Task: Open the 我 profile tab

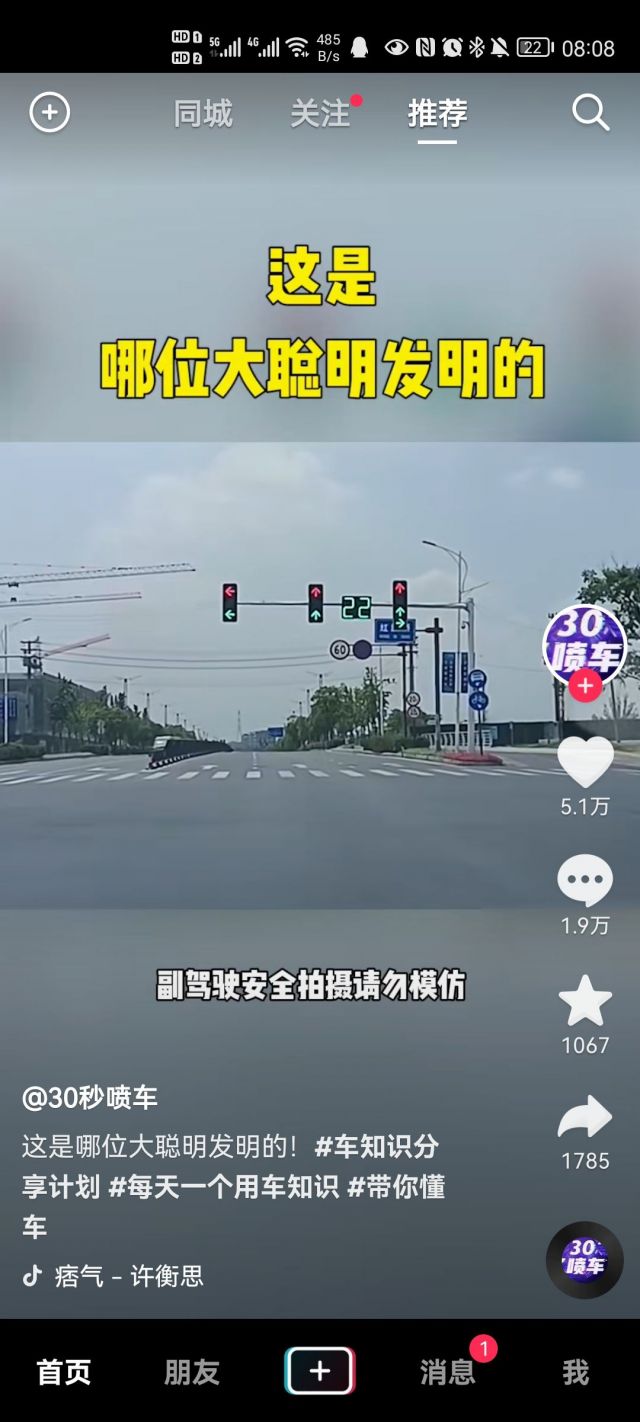Action: click(x=575, y=1372)
